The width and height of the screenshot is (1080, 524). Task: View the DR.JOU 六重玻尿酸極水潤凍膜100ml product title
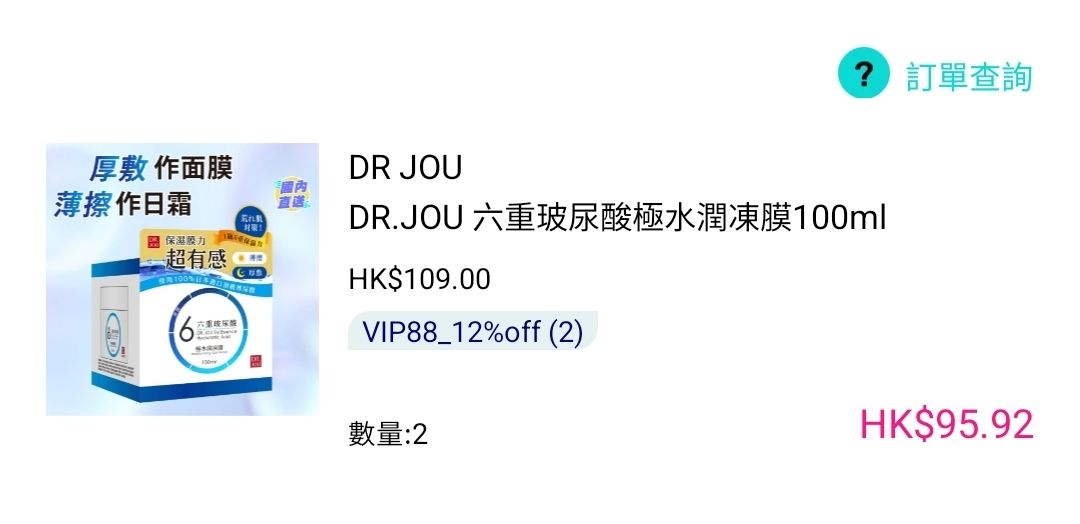(x=617, y=217)
